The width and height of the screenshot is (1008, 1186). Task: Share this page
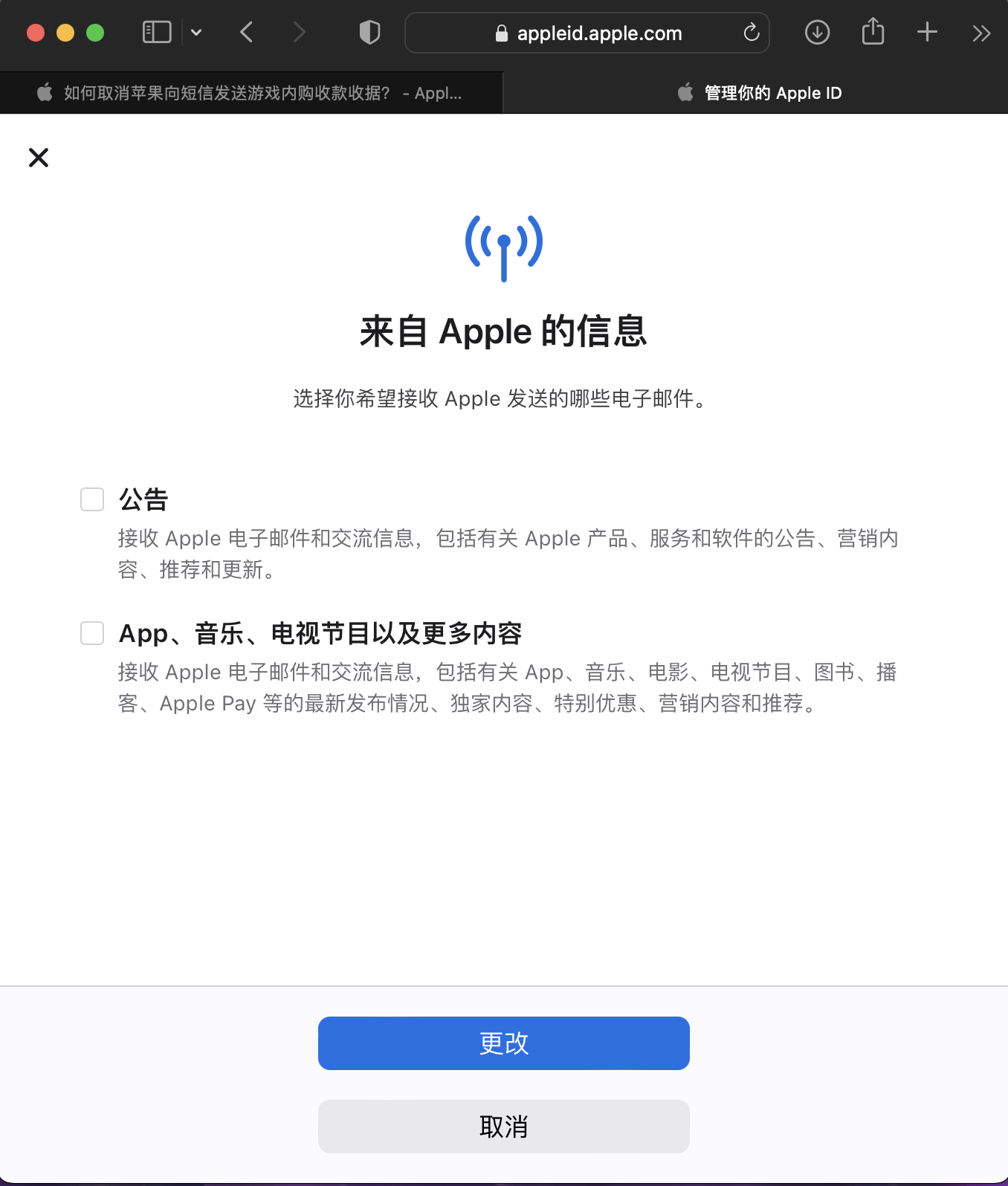(873, 33)
